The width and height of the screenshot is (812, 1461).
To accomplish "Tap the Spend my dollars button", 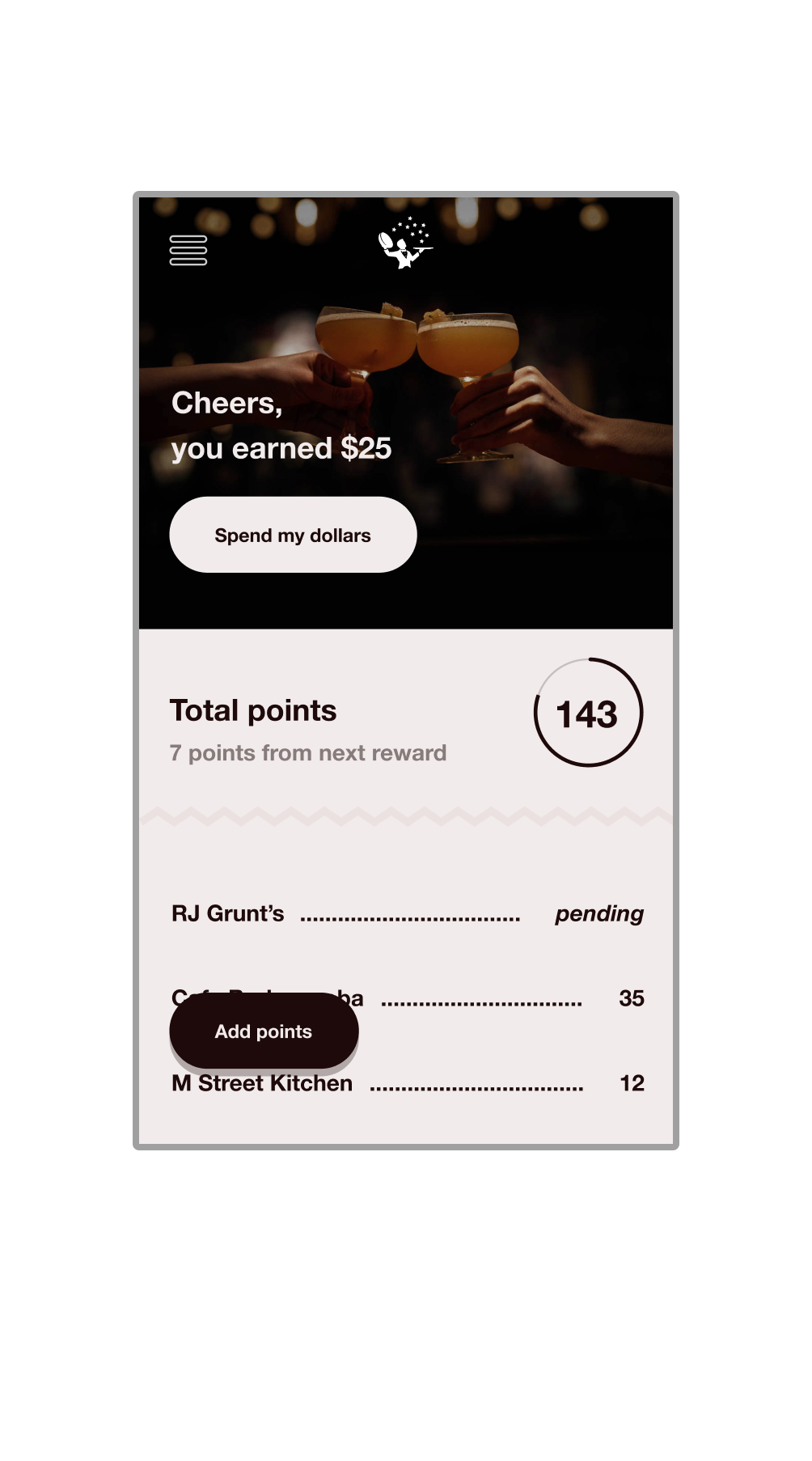I will [293, 535].
